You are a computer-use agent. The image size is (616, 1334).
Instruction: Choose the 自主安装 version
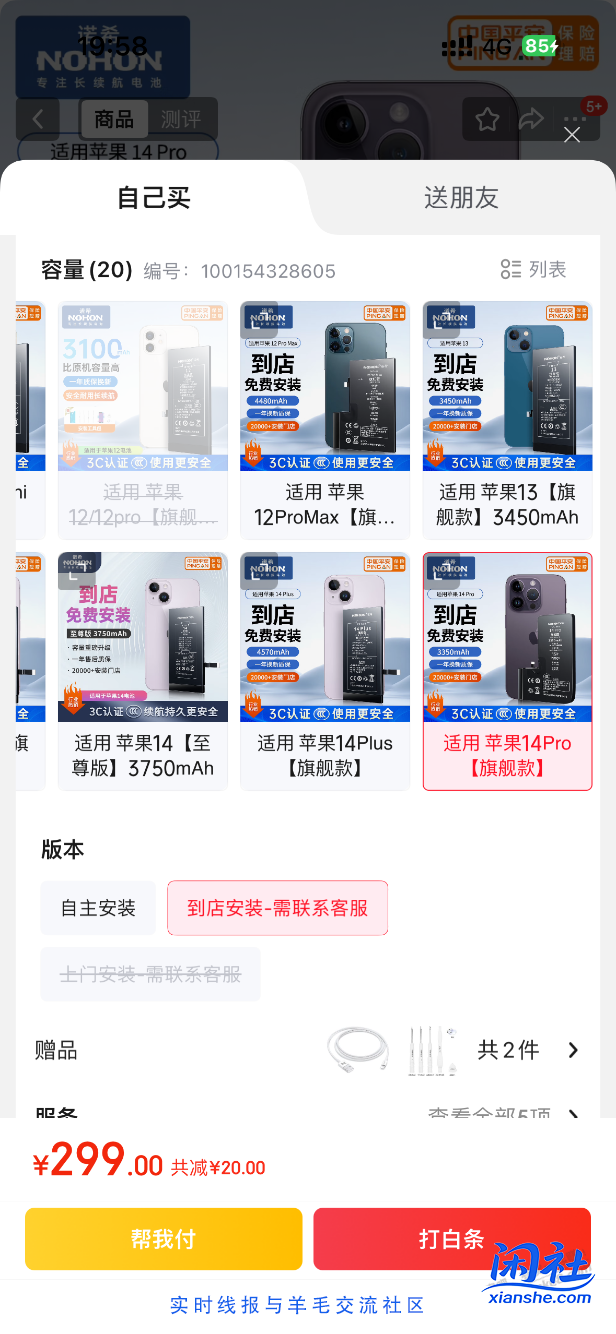[98, 908]
